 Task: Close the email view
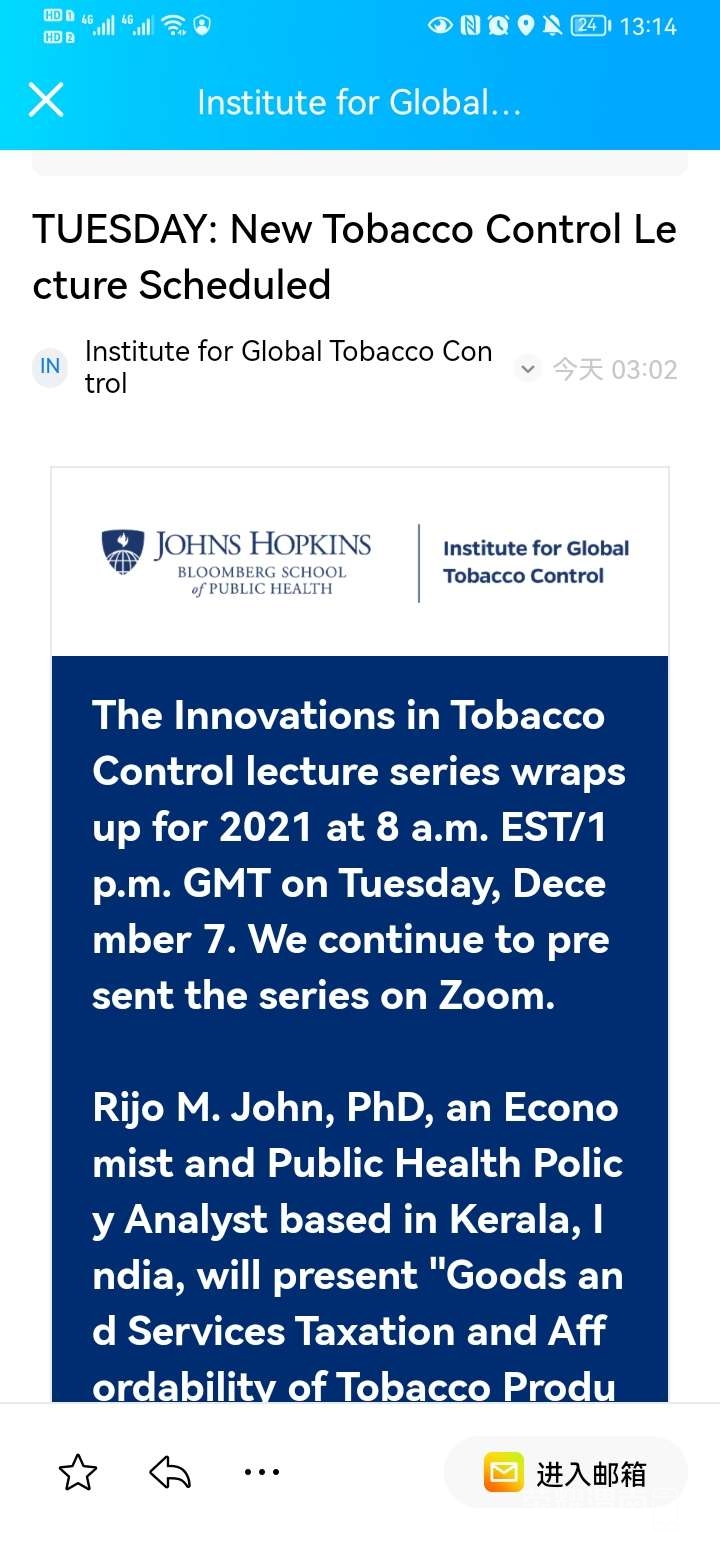(46, 101)
